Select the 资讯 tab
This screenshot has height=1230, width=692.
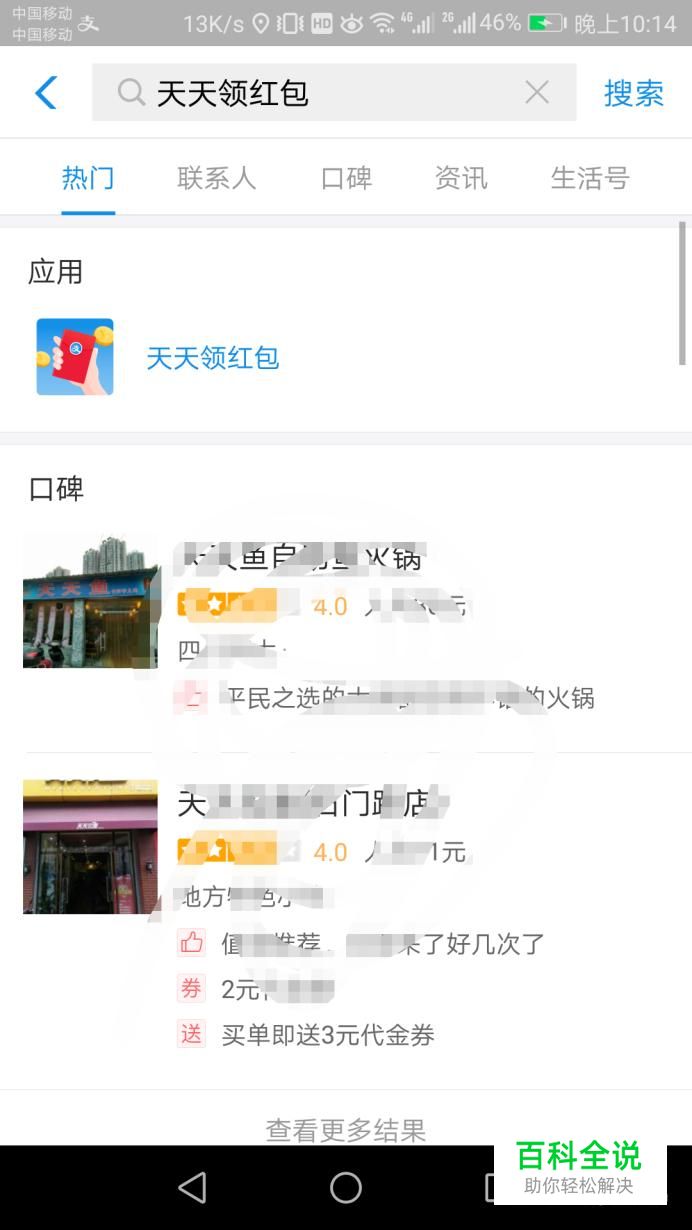[x=461, y=179]
